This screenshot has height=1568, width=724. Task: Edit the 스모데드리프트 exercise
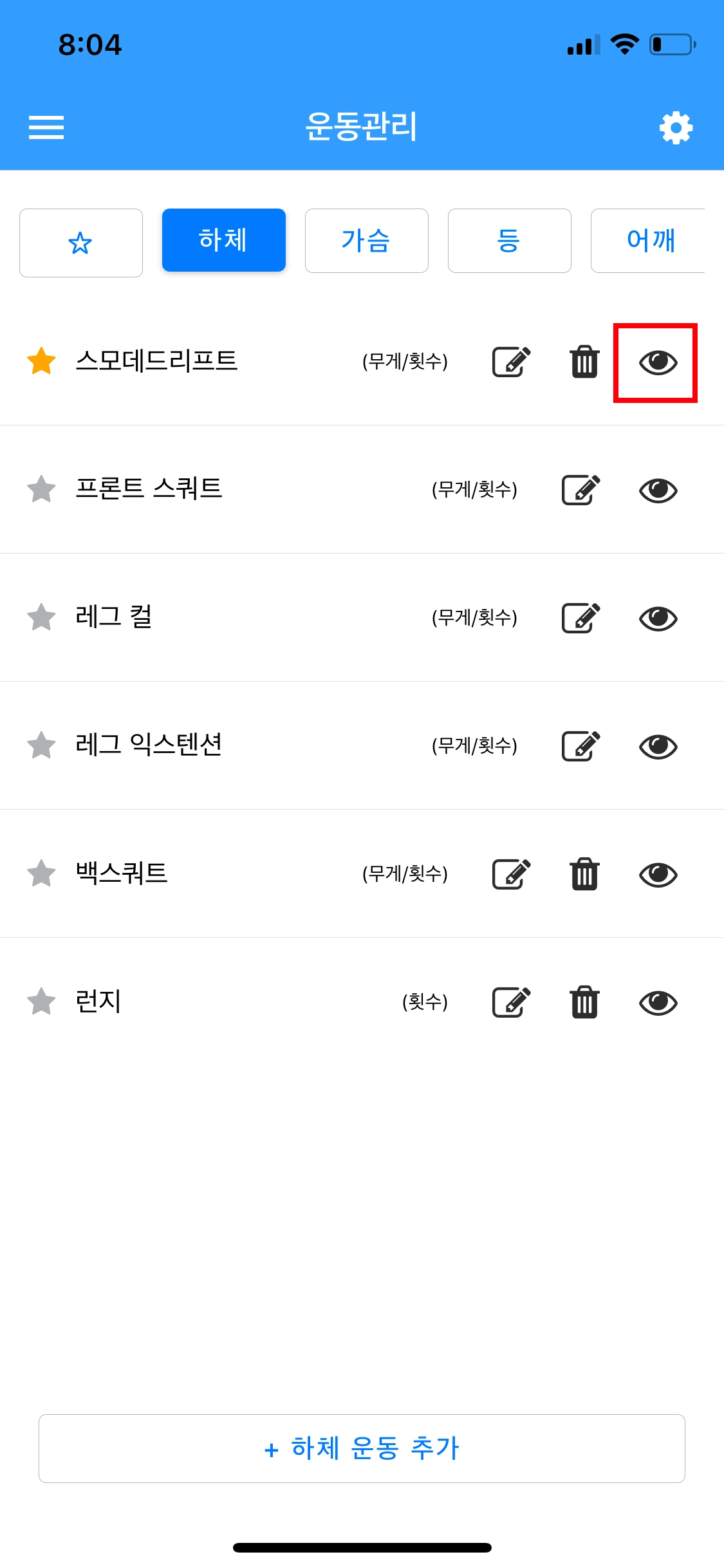coord(511,362)
